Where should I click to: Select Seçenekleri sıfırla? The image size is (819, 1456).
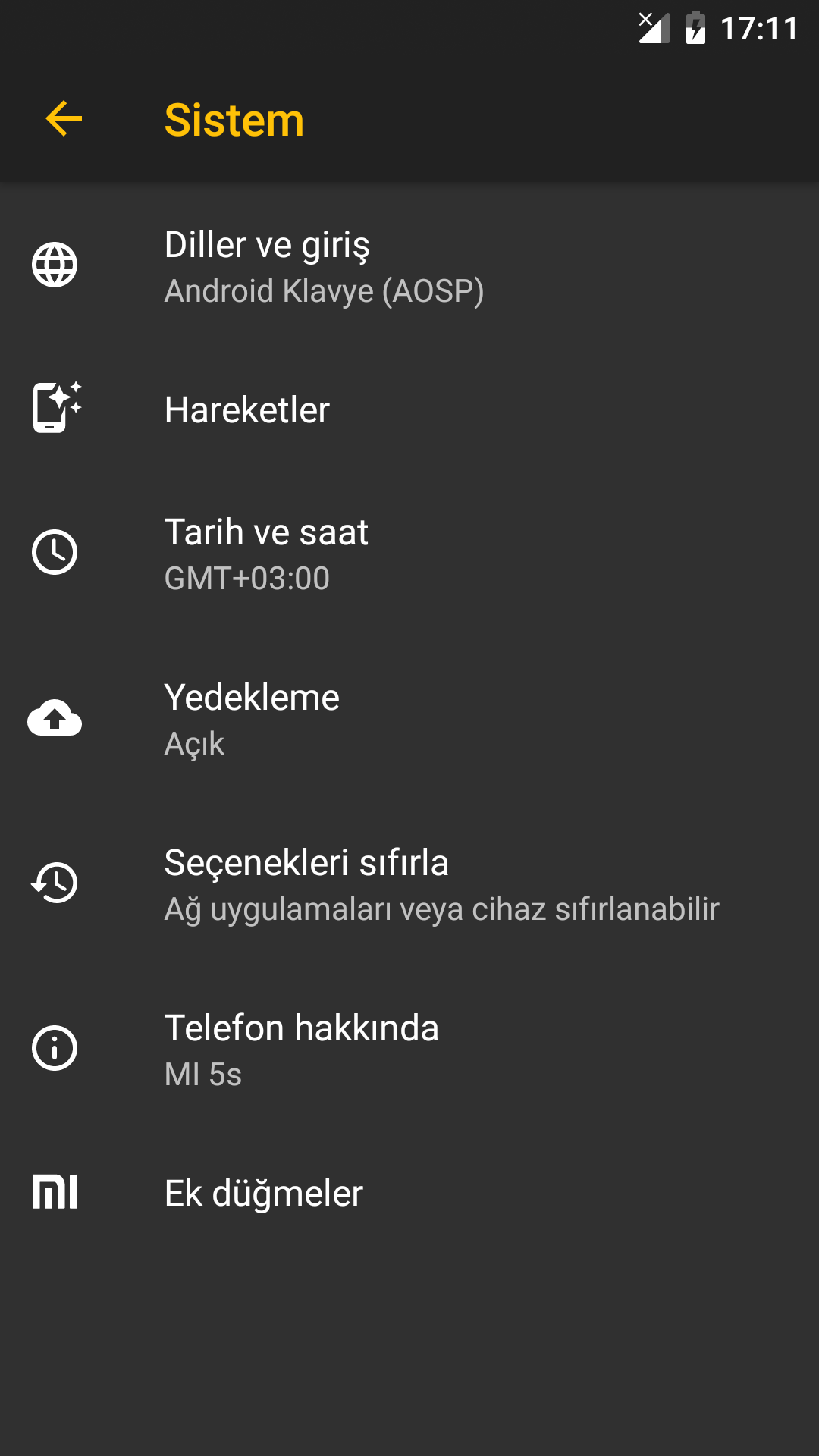409,883
